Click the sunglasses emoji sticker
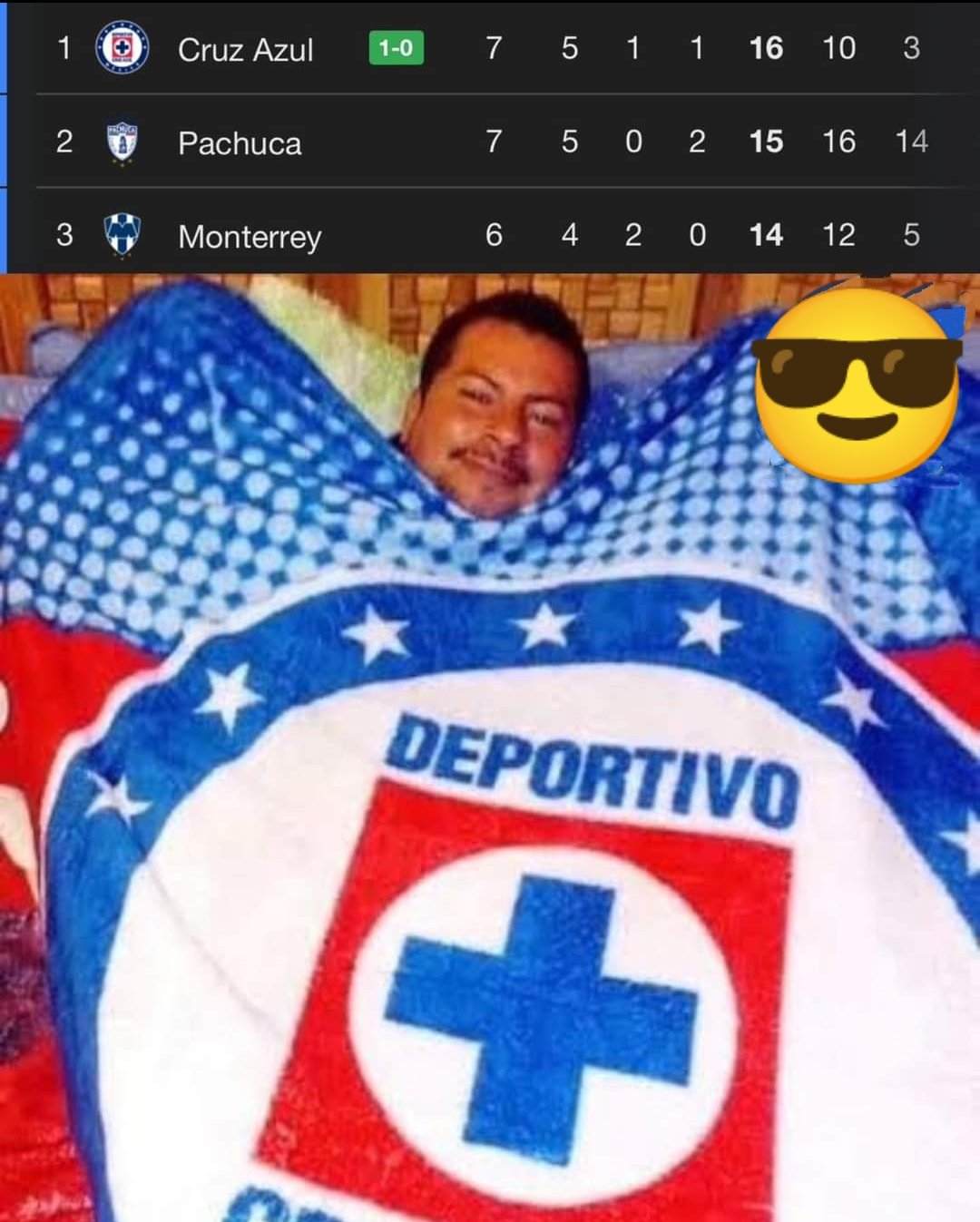The image size is (980, 1222). point(857,392)
